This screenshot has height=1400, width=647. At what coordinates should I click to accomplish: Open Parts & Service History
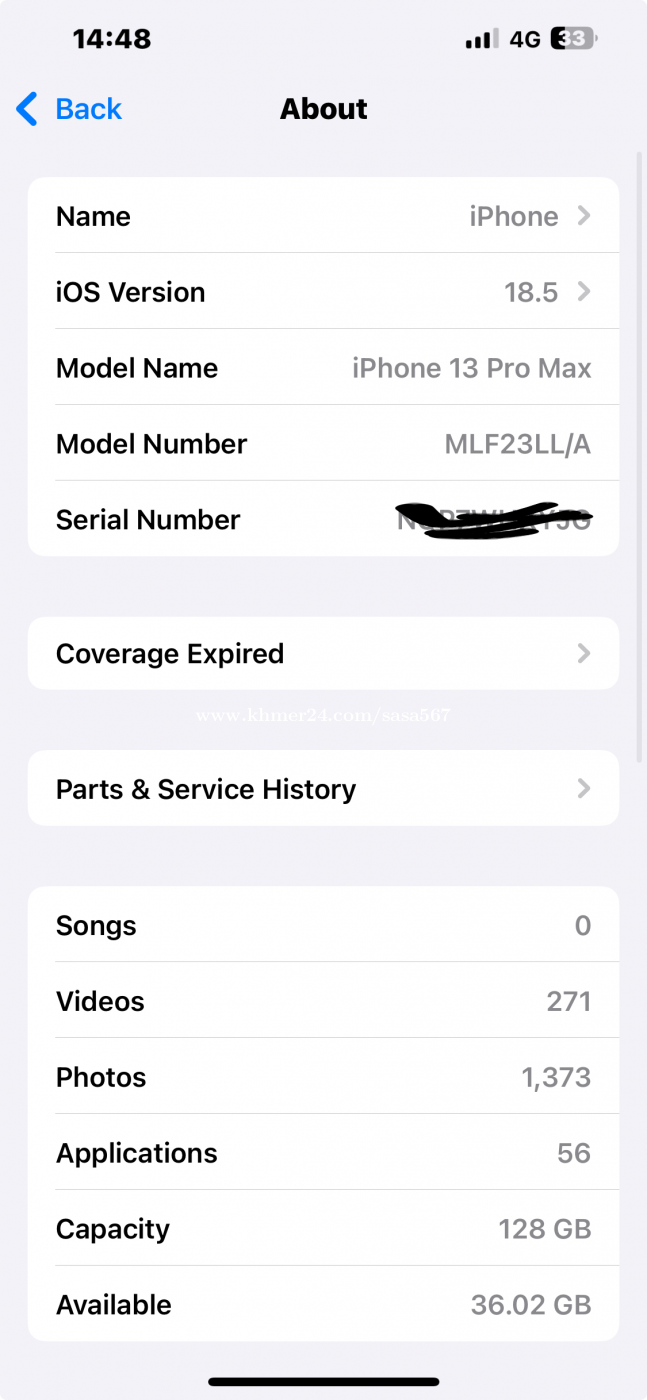click(x=323, y=789)
